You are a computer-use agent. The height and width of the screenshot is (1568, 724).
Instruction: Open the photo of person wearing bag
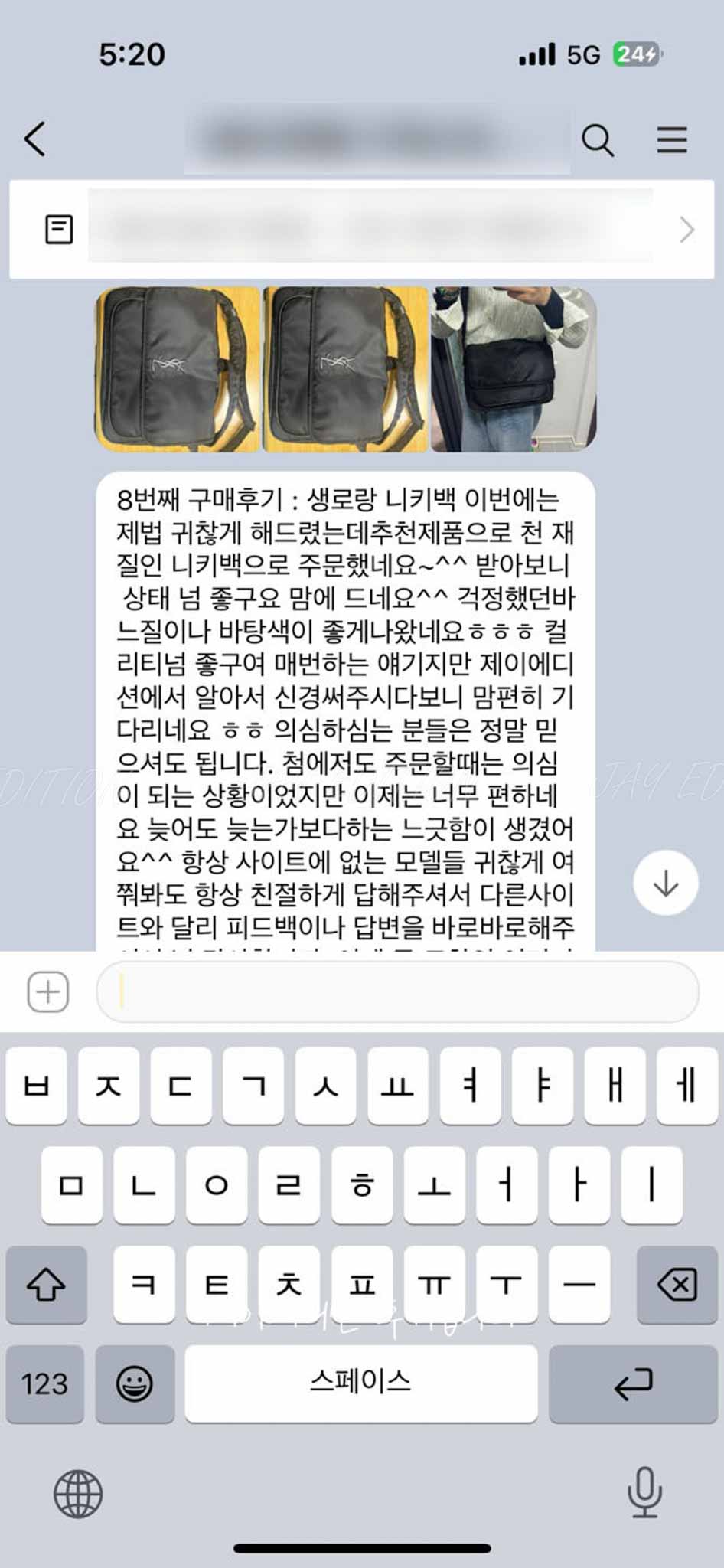[514, 369]
